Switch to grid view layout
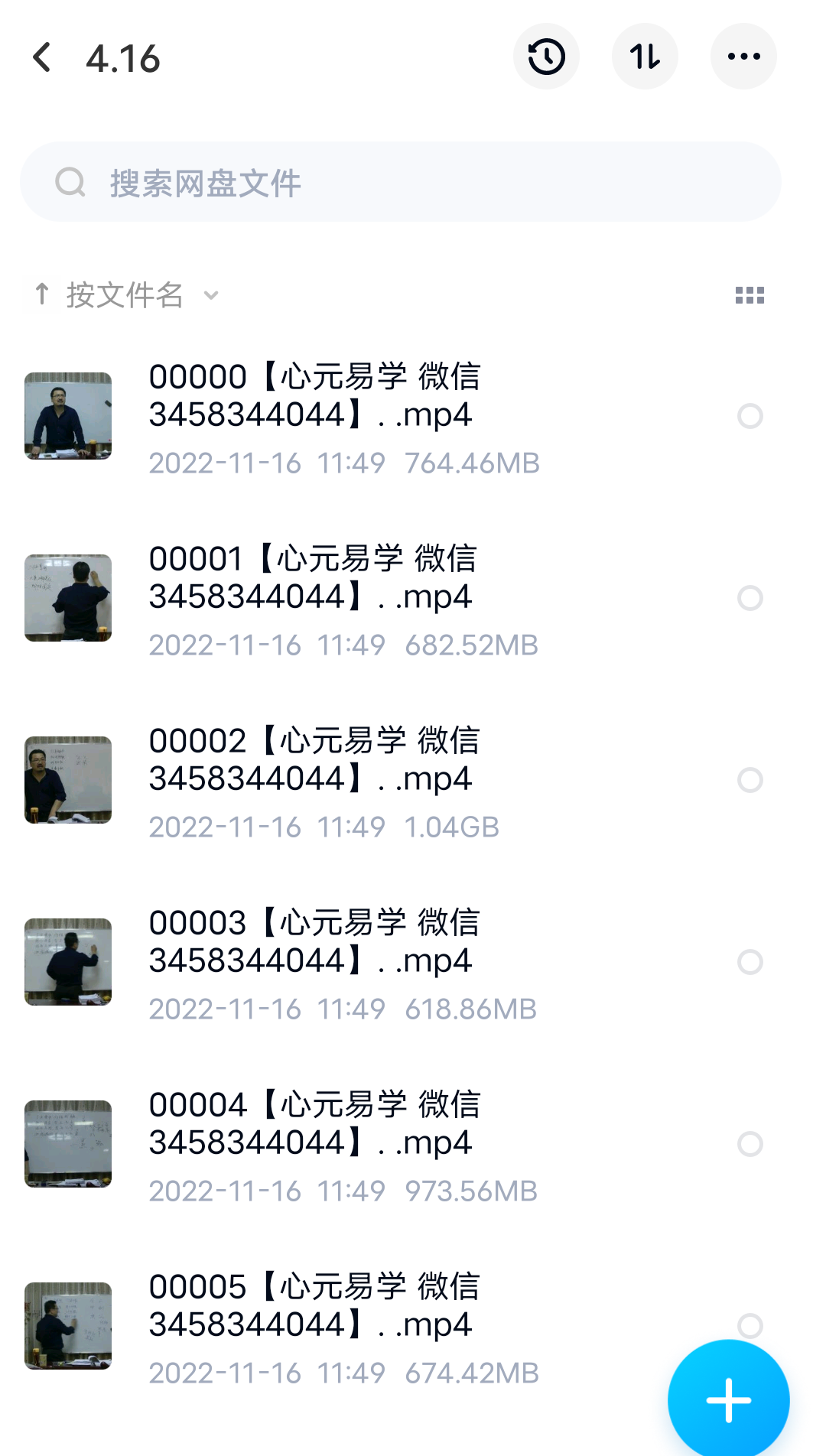 pyautogui.click(x=749, y=295)
